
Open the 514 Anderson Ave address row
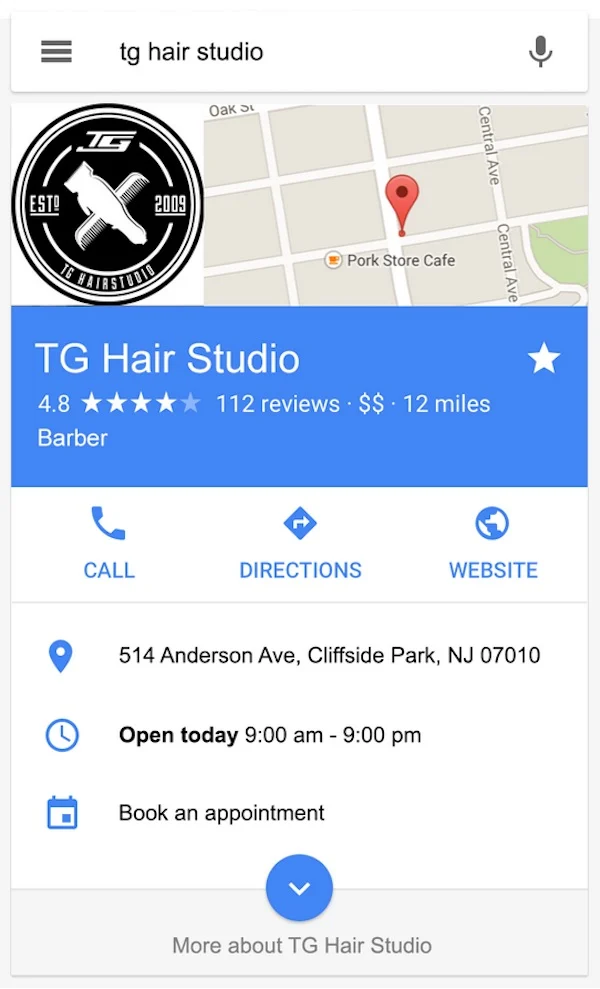pos(299,655)
